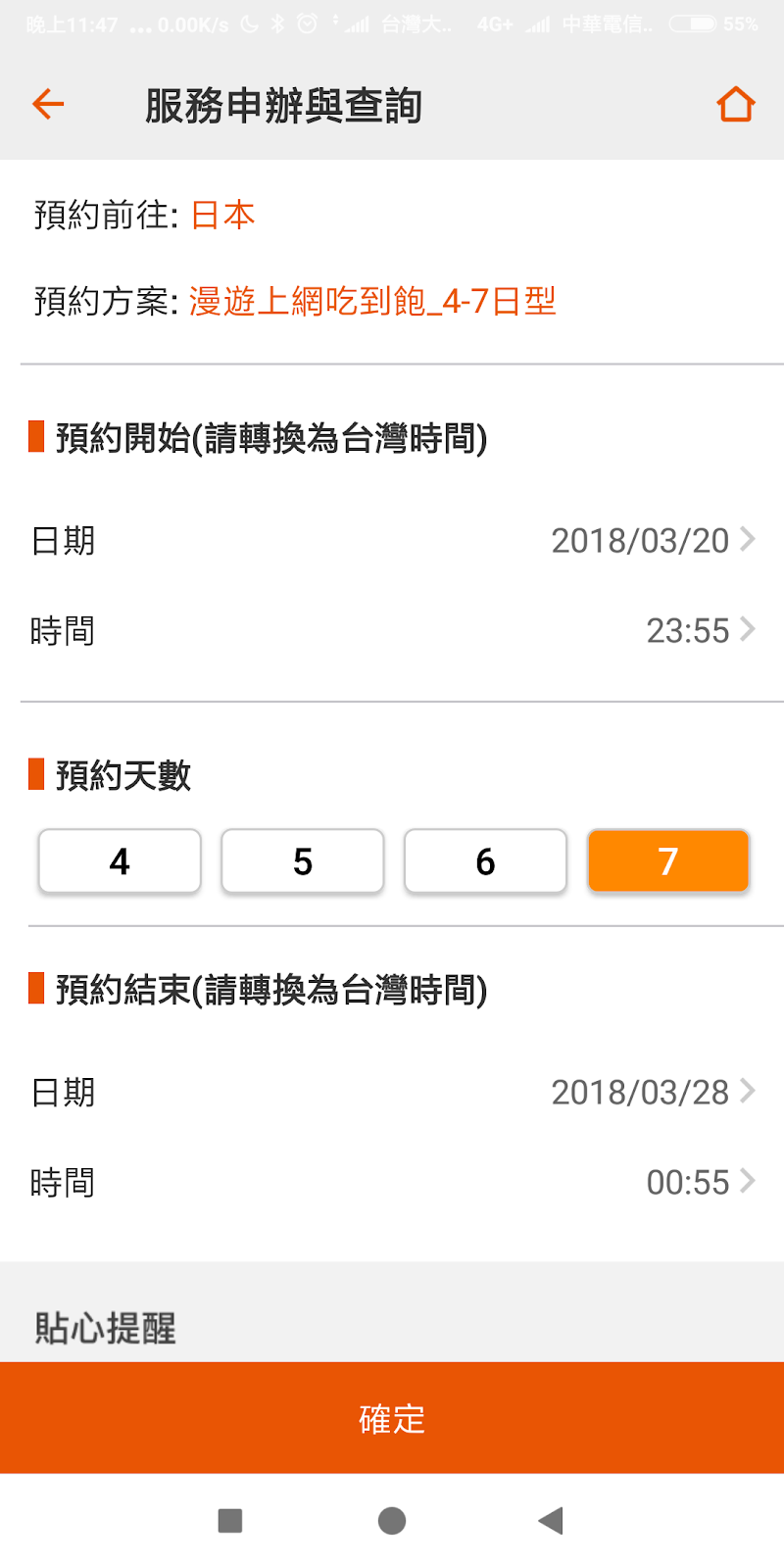The width and height of the screenshot is (784, 1568).
Task: Open recent apps with square button
Action: pos(230,1521)
